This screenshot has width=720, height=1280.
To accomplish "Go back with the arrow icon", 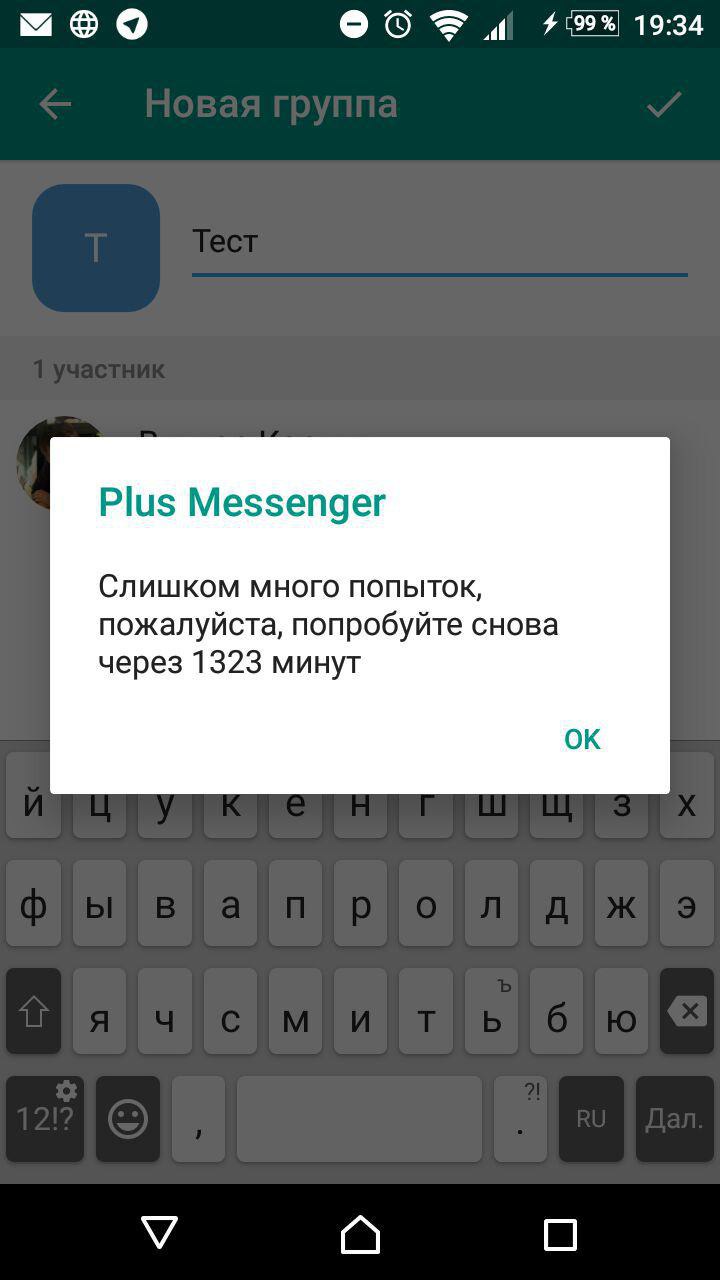I will point(55,104).
